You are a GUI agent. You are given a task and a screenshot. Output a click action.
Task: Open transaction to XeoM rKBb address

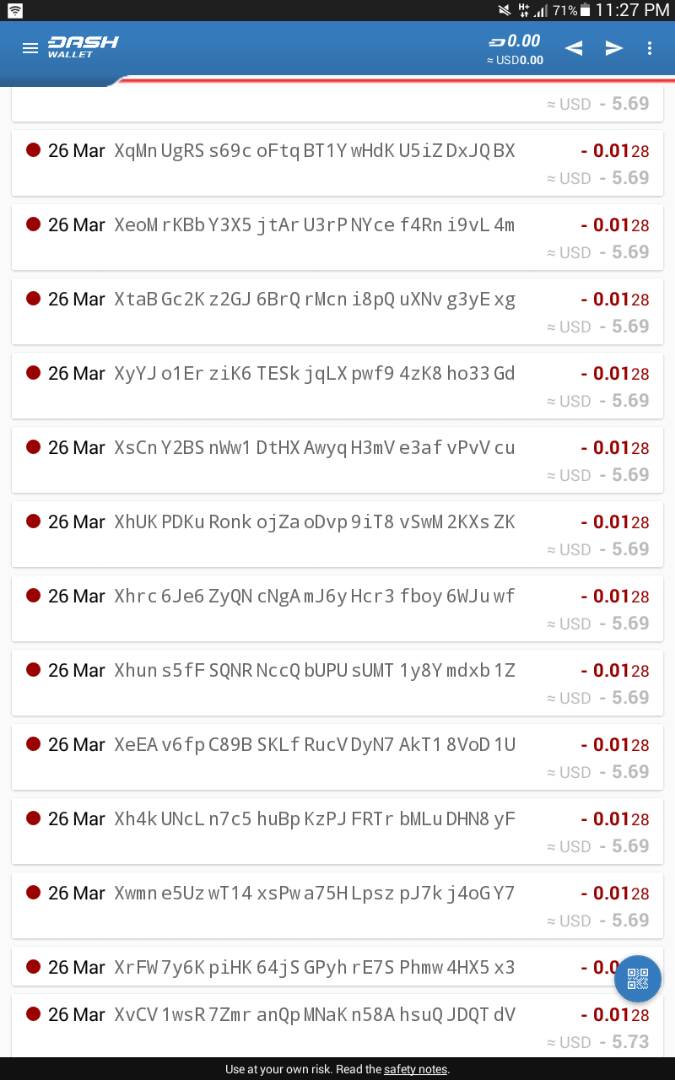(x=338, y=237)
